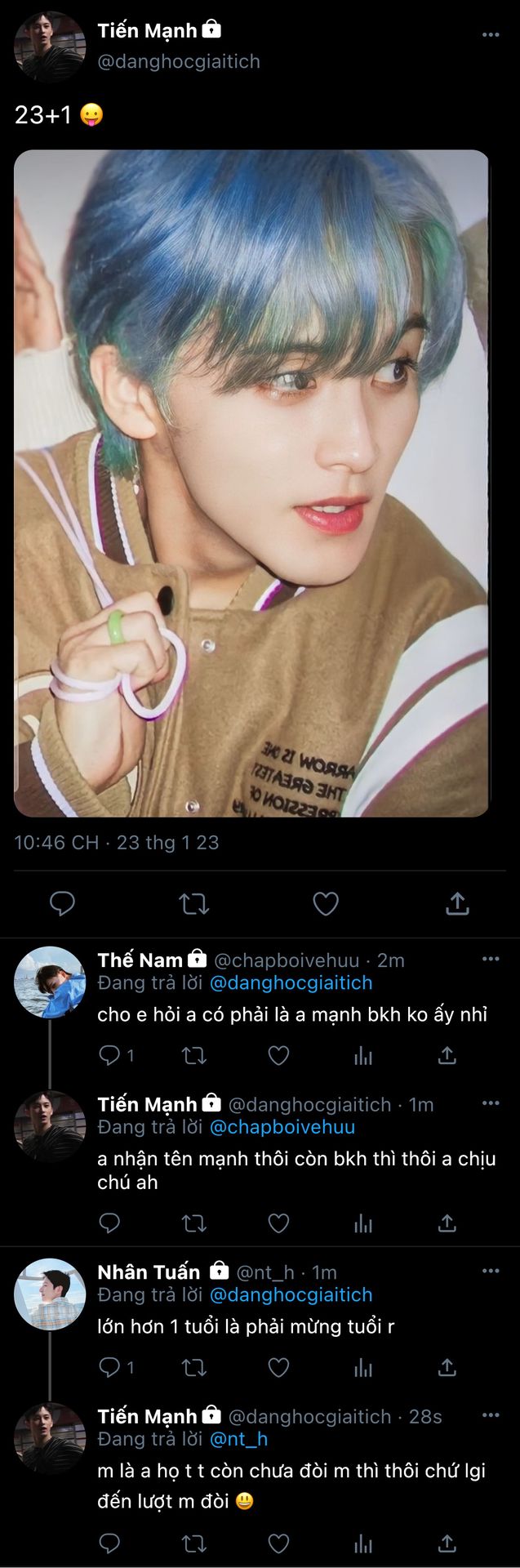The image size is (520, 1568).
Task: Share Thế Nam's reply
Action: (447, 1055)
